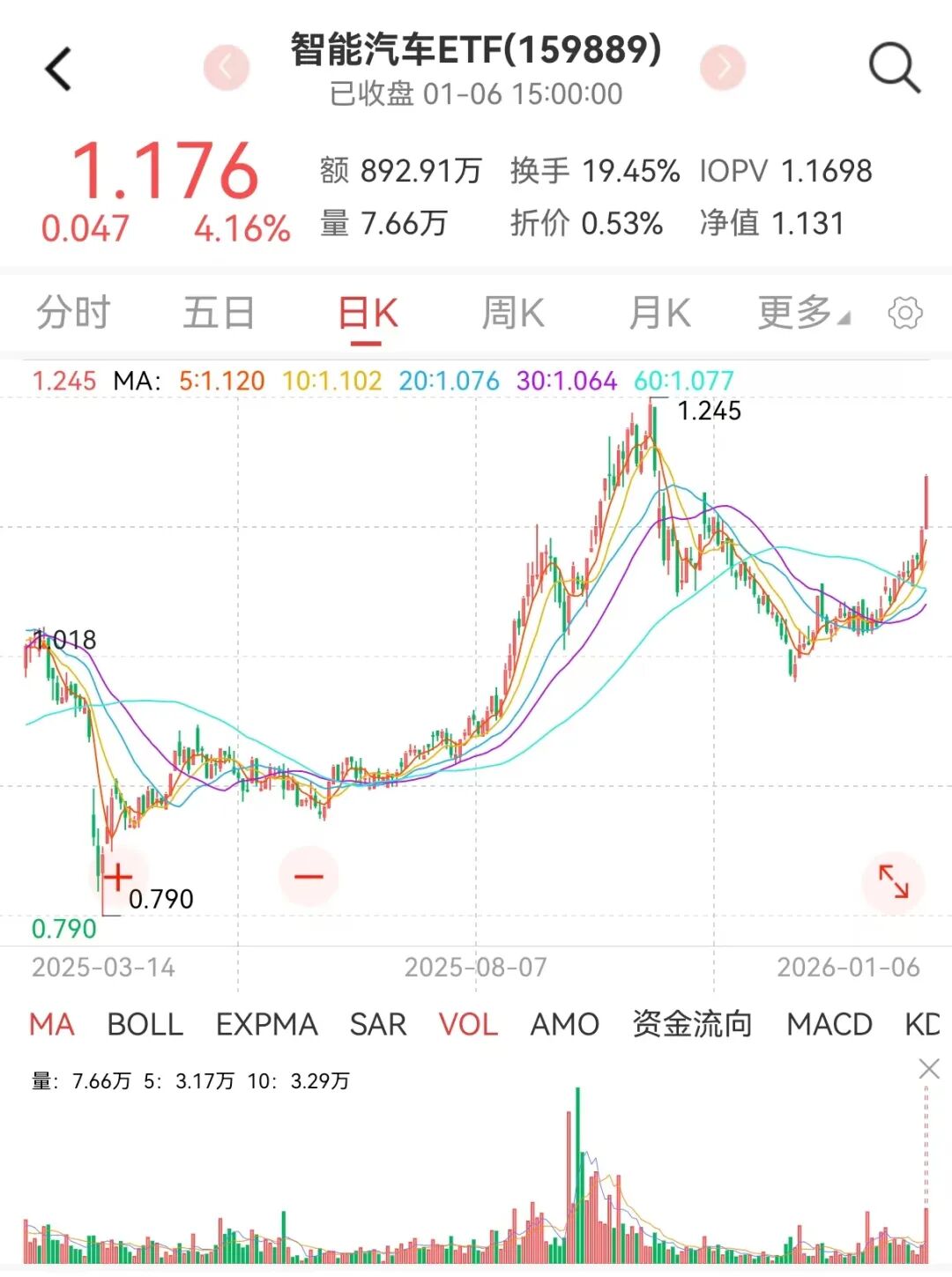Expand the chart to fullscreen
The width and height of the screenshot is (952, 1277).
893,880
